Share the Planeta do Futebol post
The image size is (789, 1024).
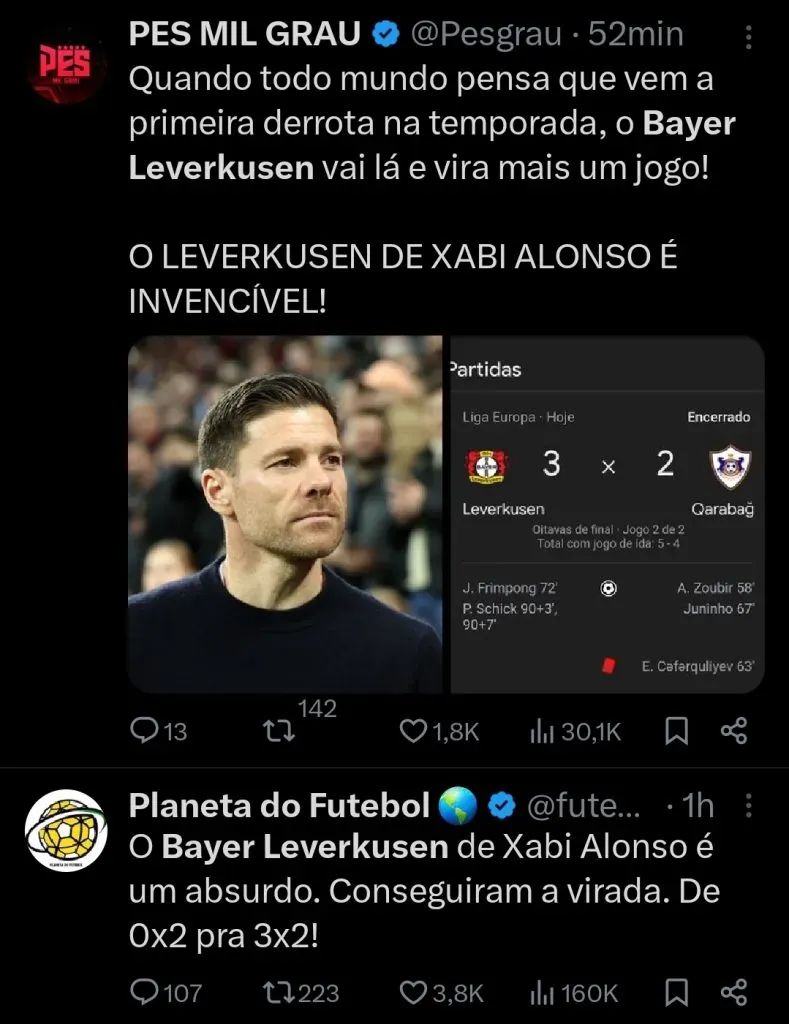point(734,992)
